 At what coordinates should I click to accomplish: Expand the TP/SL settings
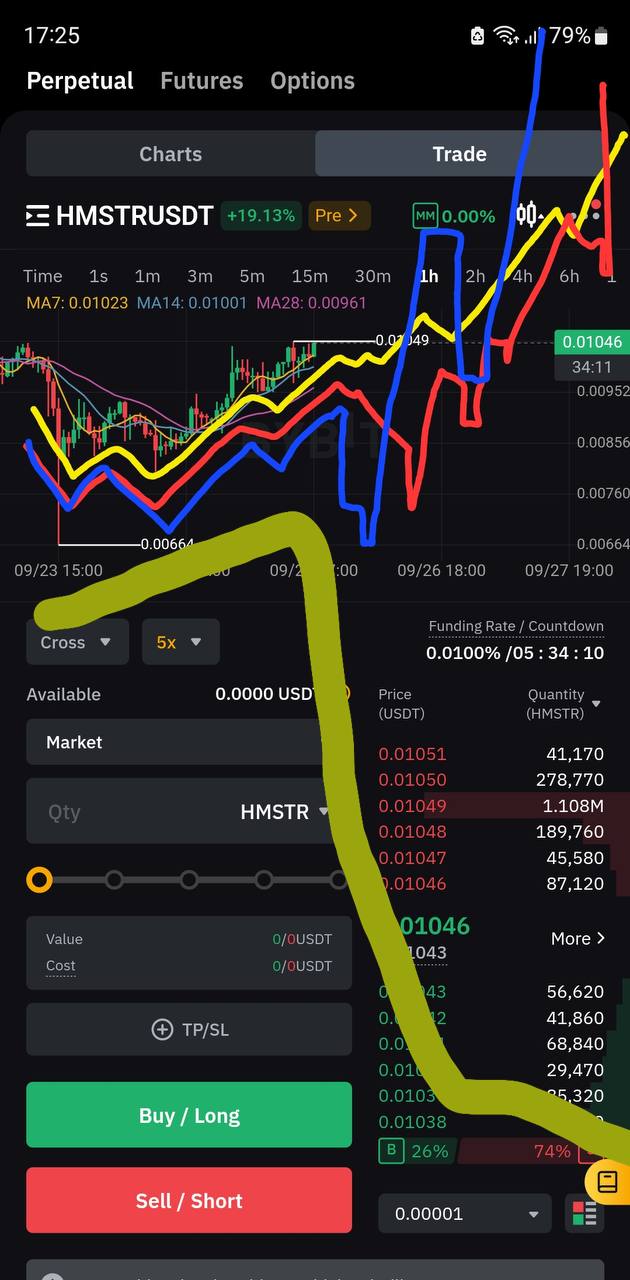(189, 1029)
